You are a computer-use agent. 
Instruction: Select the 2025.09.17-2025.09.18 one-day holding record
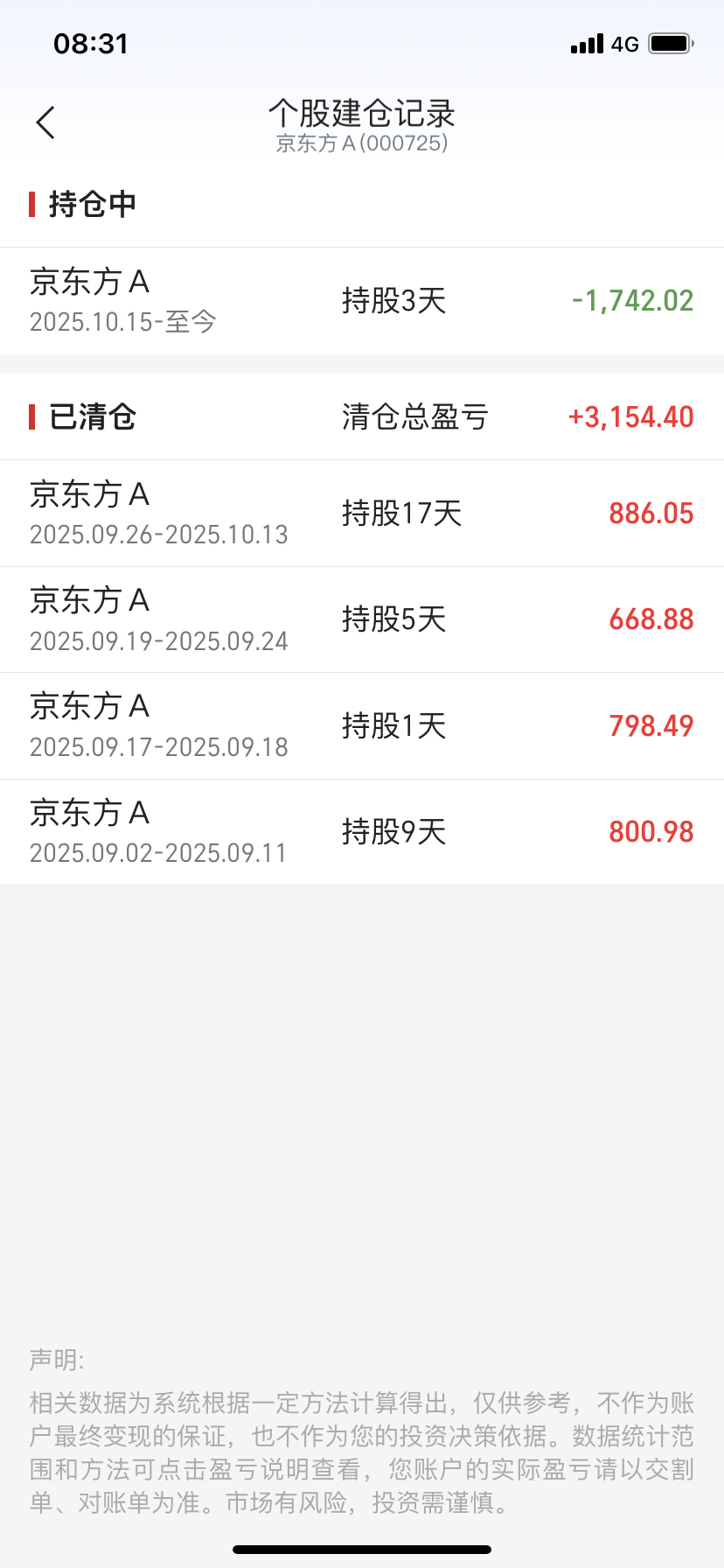[x=362, y=726]
